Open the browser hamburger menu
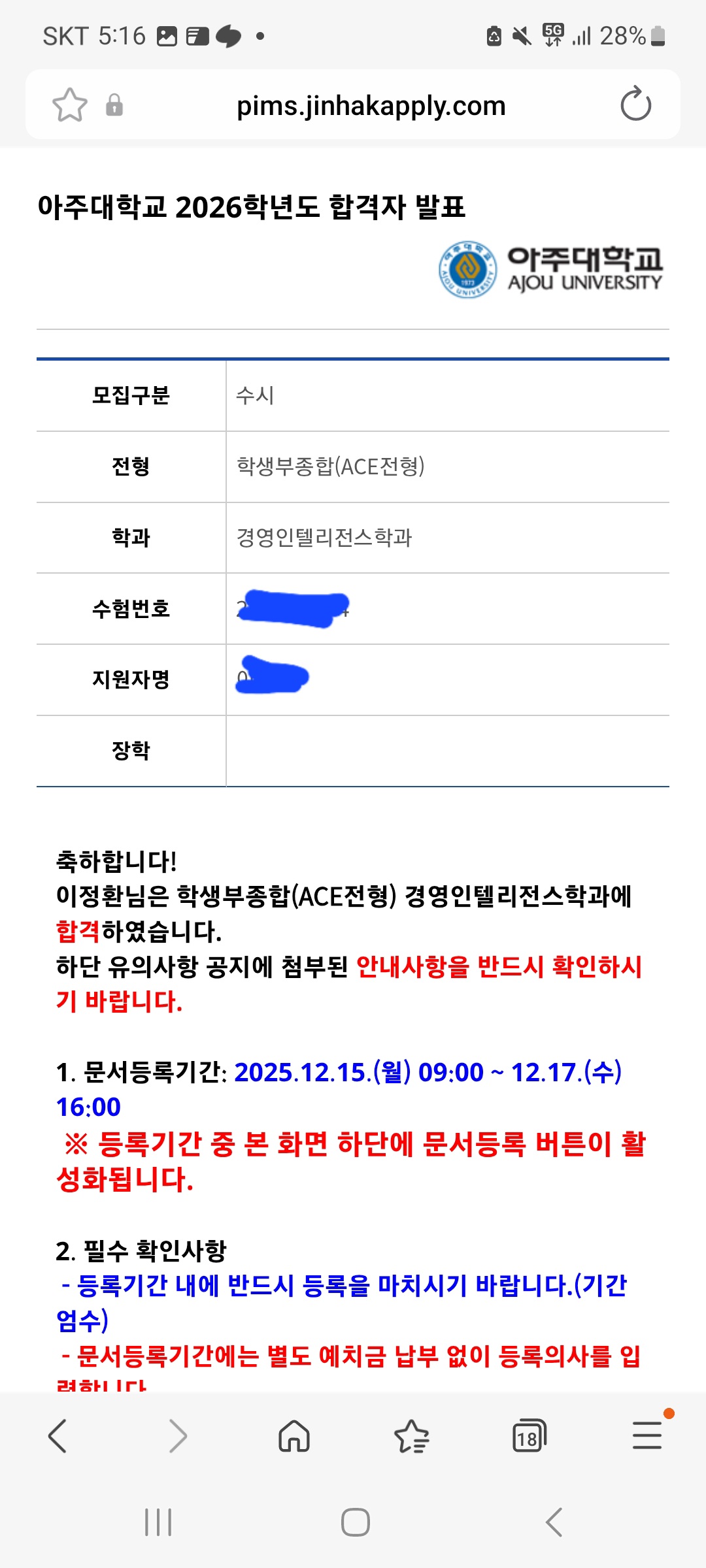This screenshot has height=1568, width=706. point(647,1435)
